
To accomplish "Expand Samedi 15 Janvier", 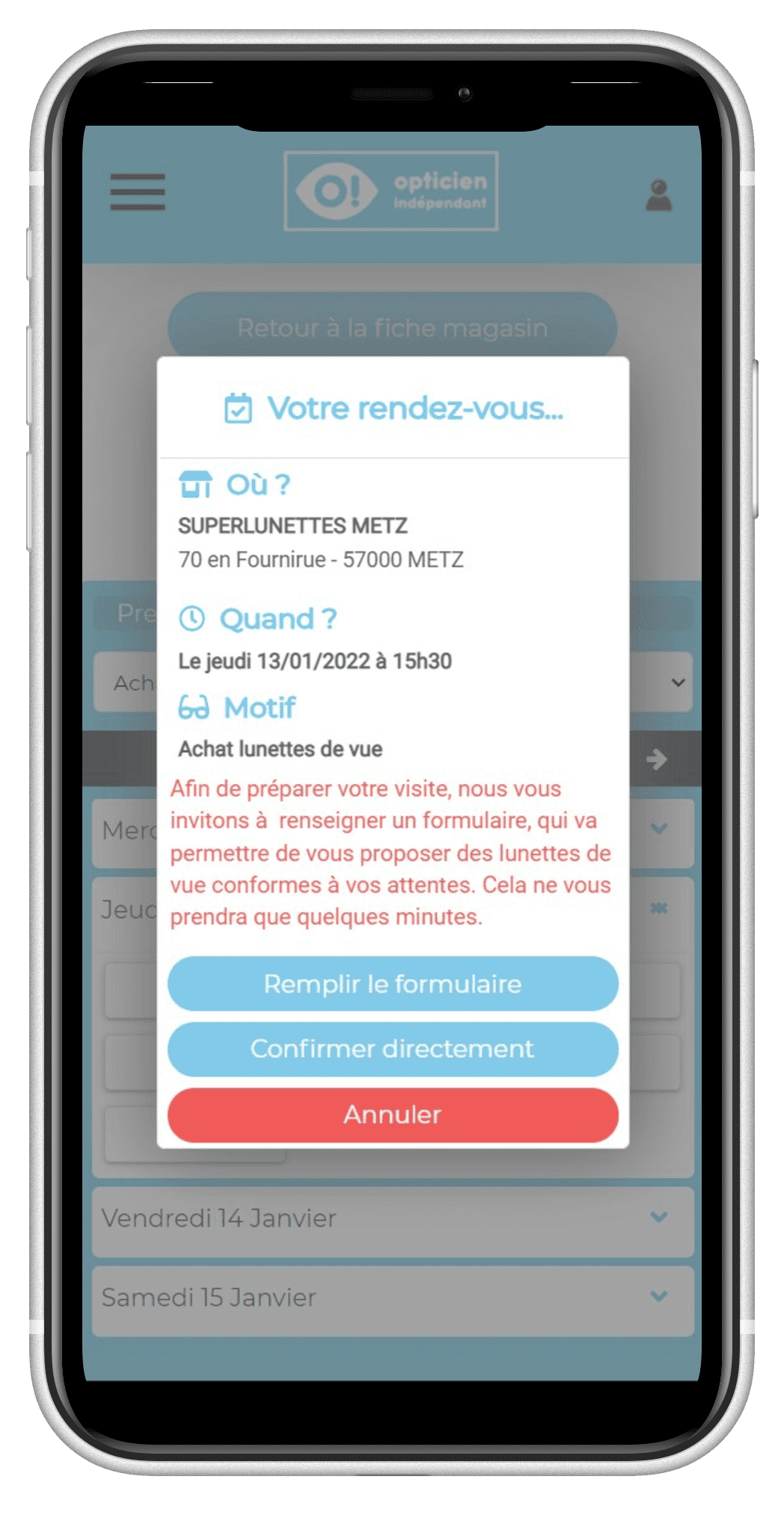I will (x=393, y=1297).
